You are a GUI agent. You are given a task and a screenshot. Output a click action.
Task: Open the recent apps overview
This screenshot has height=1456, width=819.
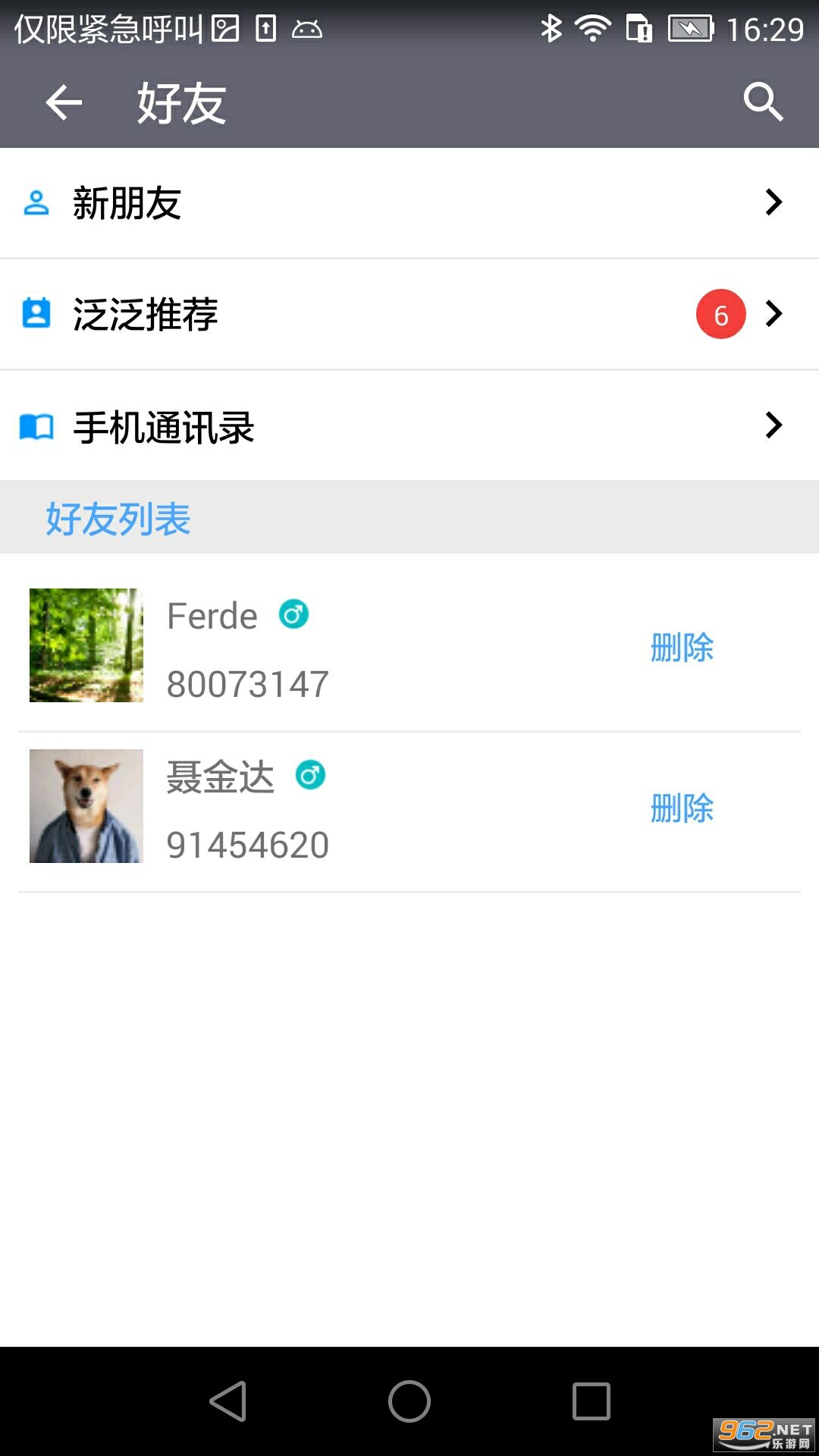(591, 1401)
